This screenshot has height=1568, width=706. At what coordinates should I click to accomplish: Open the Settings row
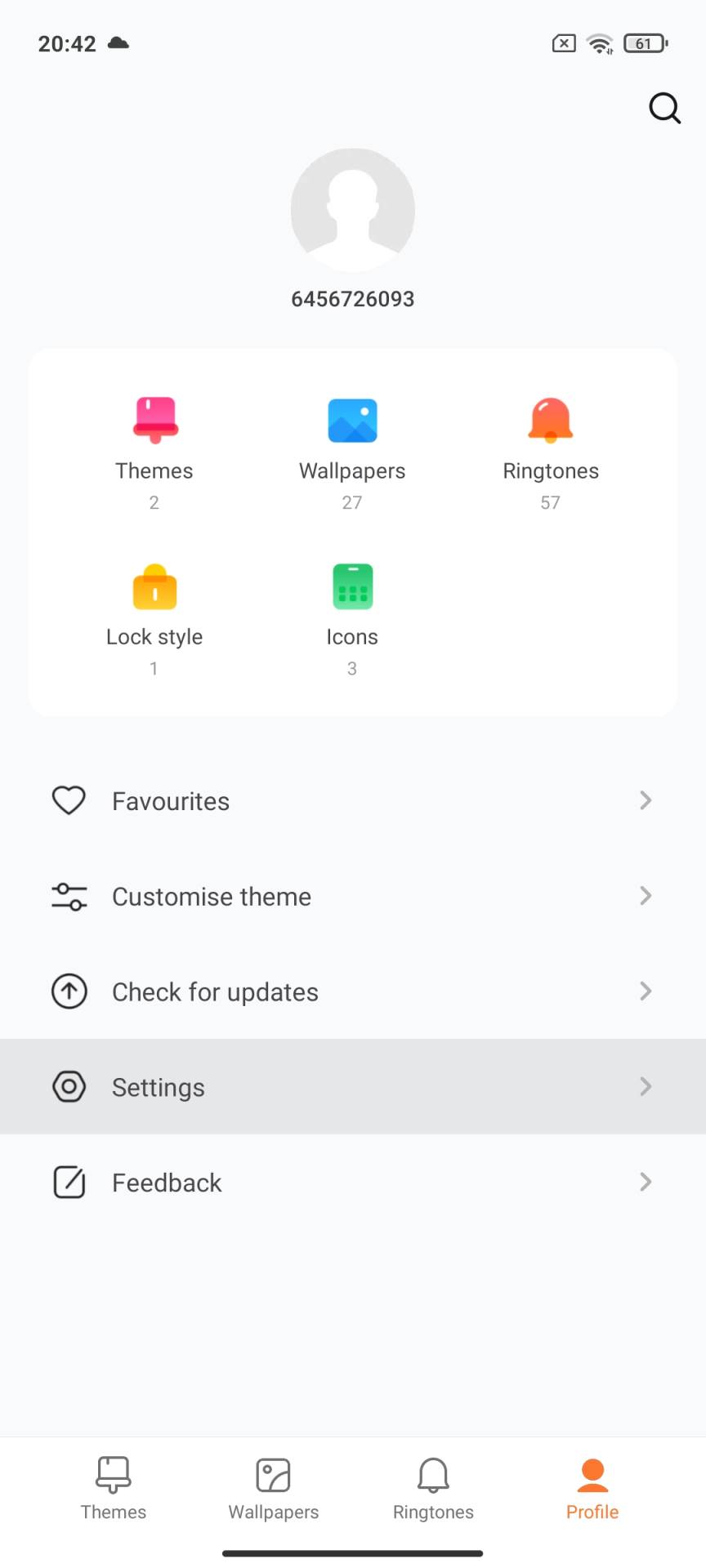tap(353, 1087)
